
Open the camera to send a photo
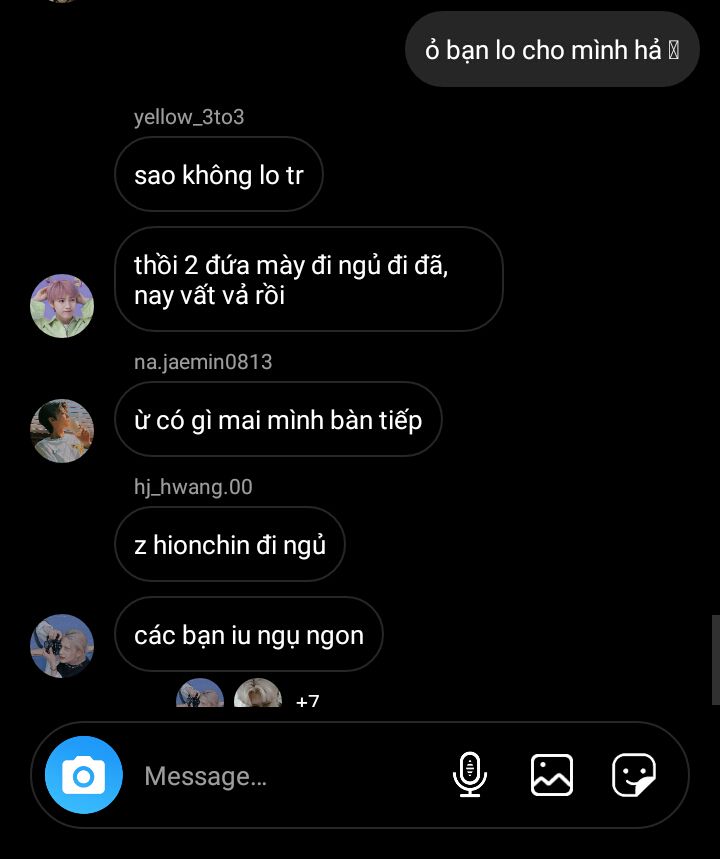coord(84,775)
